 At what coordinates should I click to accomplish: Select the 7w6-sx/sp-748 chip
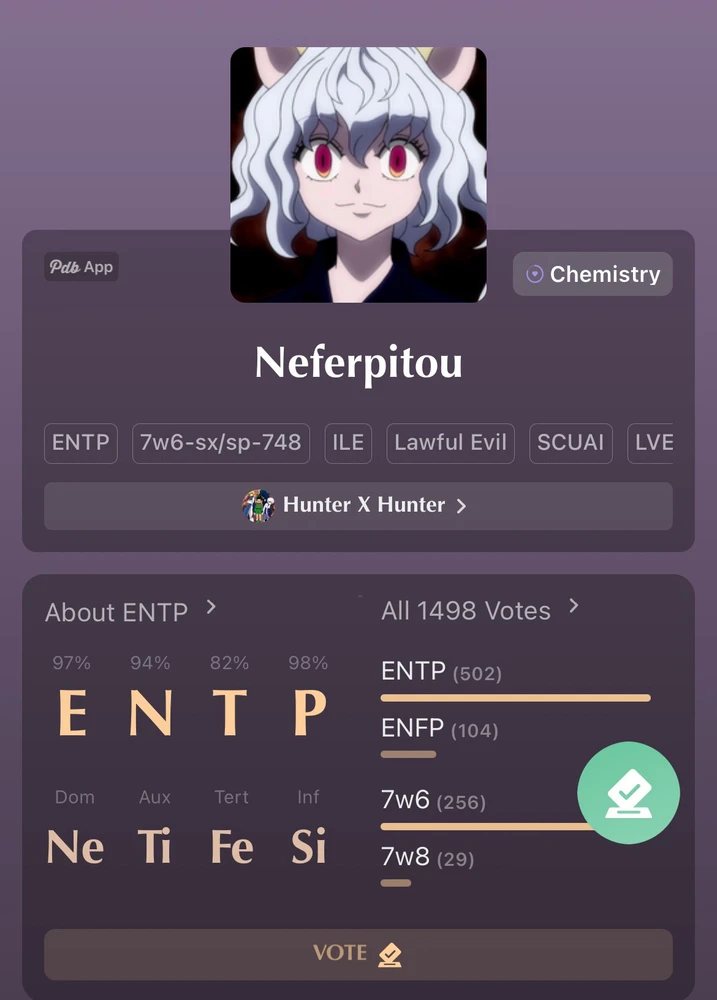(221, 443)
